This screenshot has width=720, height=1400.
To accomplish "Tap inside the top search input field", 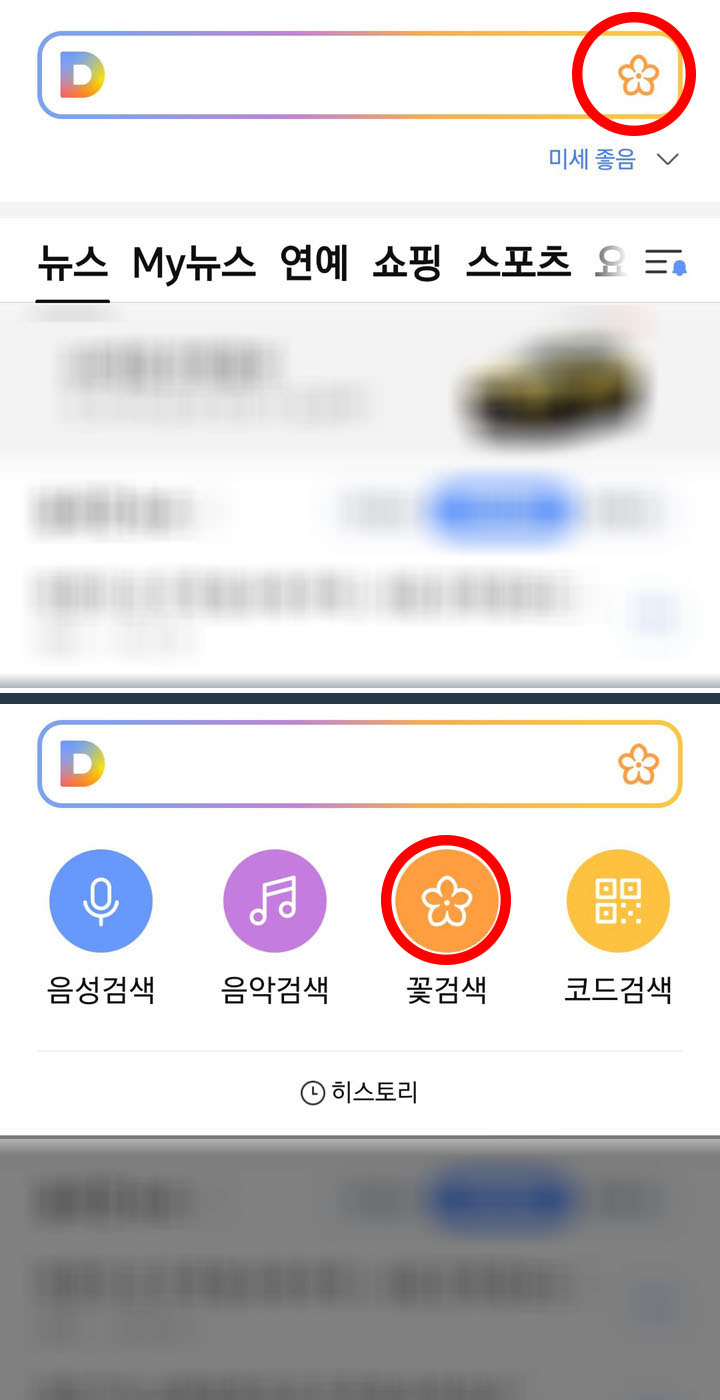I will tap(330, 75).
